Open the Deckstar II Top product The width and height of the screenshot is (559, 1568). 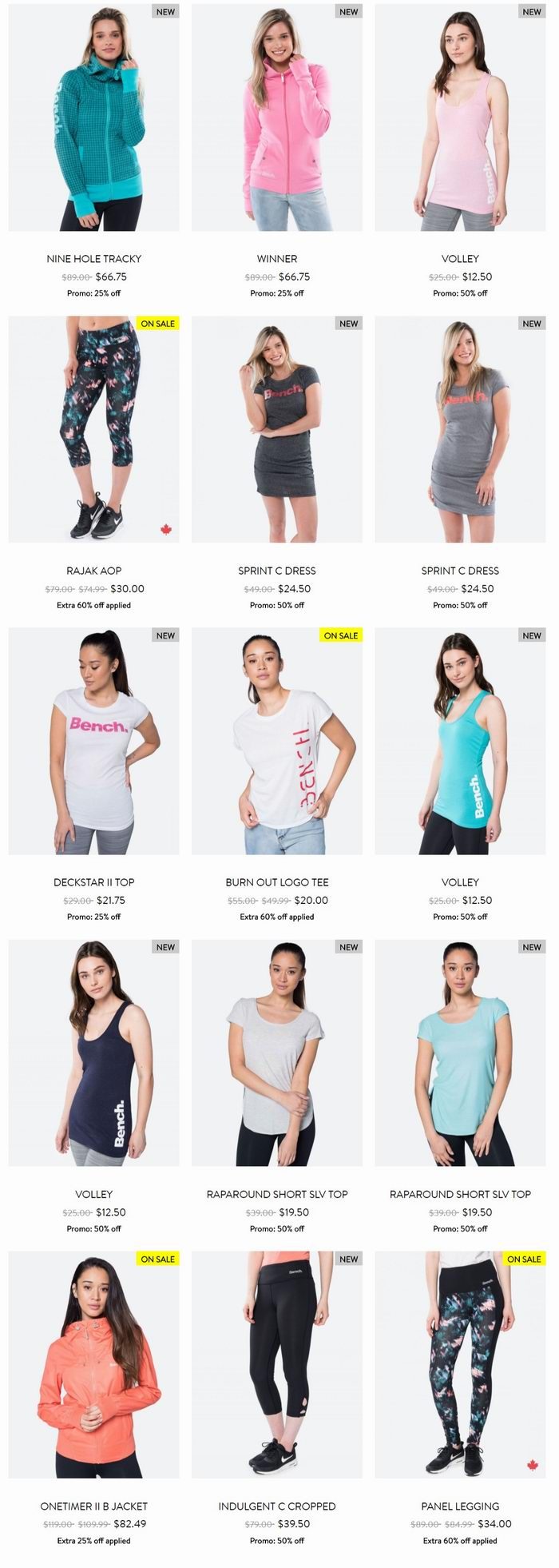pos(93,741)
